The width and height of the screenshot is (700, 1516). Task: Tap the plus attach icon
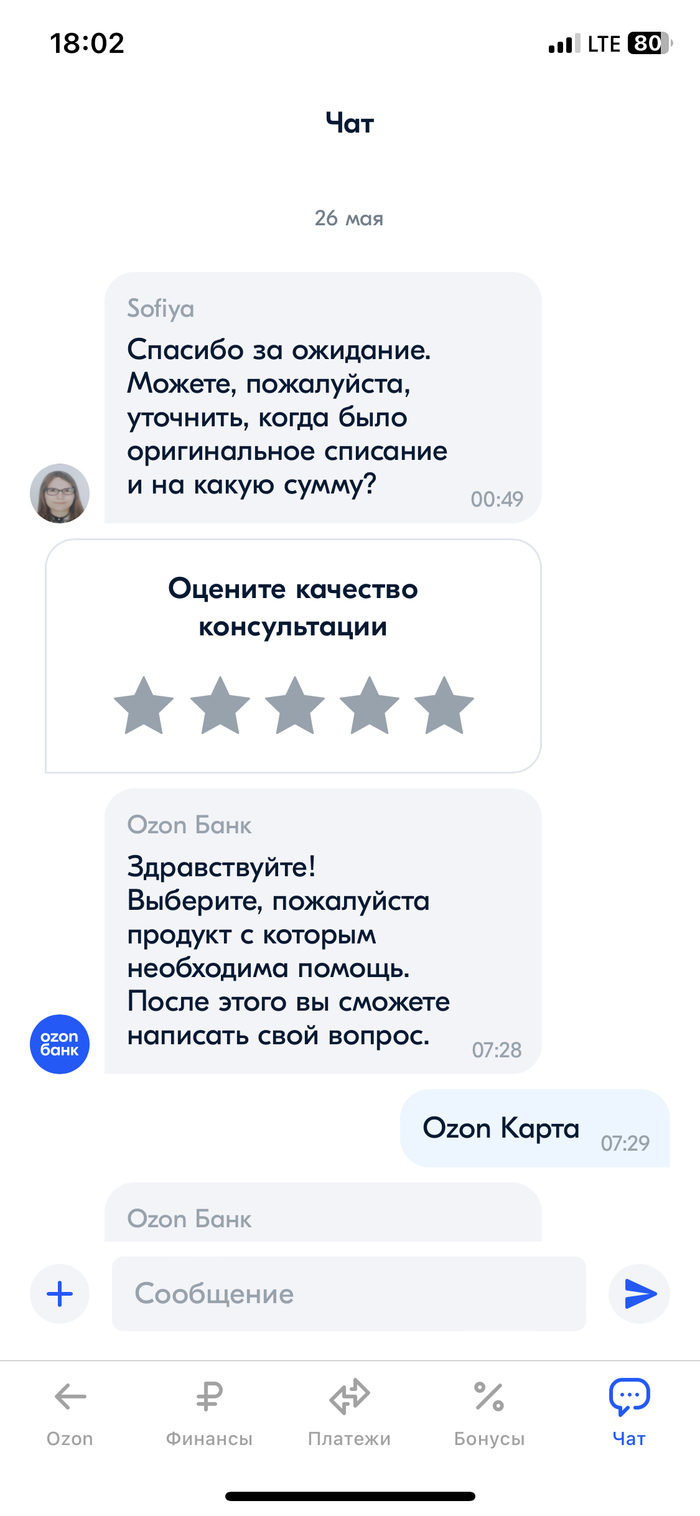pyautogui.click(x=60, y=1294)
